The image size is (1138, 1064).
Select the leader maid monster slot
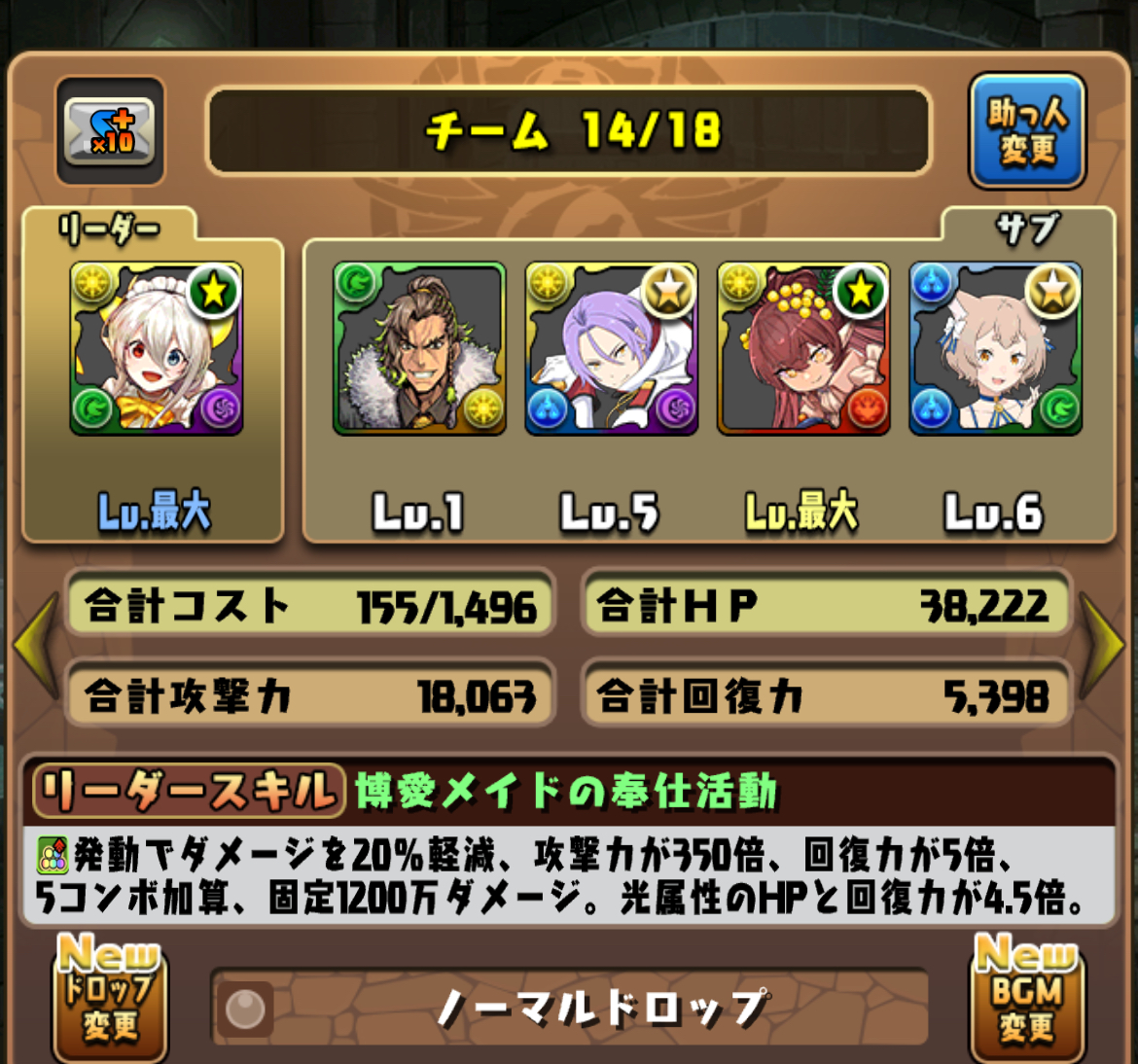(x=157, y=348)
